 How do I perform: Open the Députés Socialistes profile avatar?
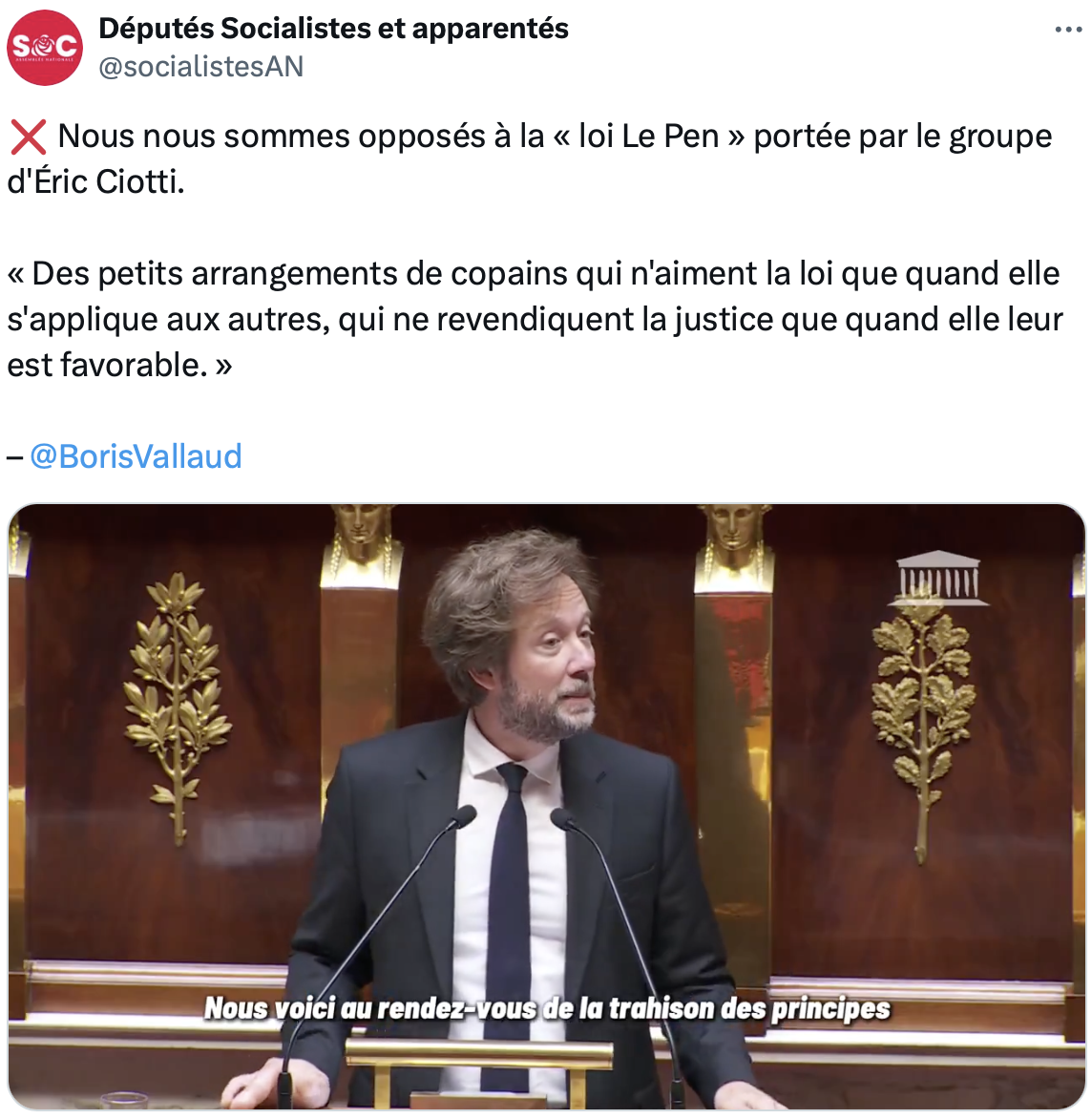[x=45, y=48]
